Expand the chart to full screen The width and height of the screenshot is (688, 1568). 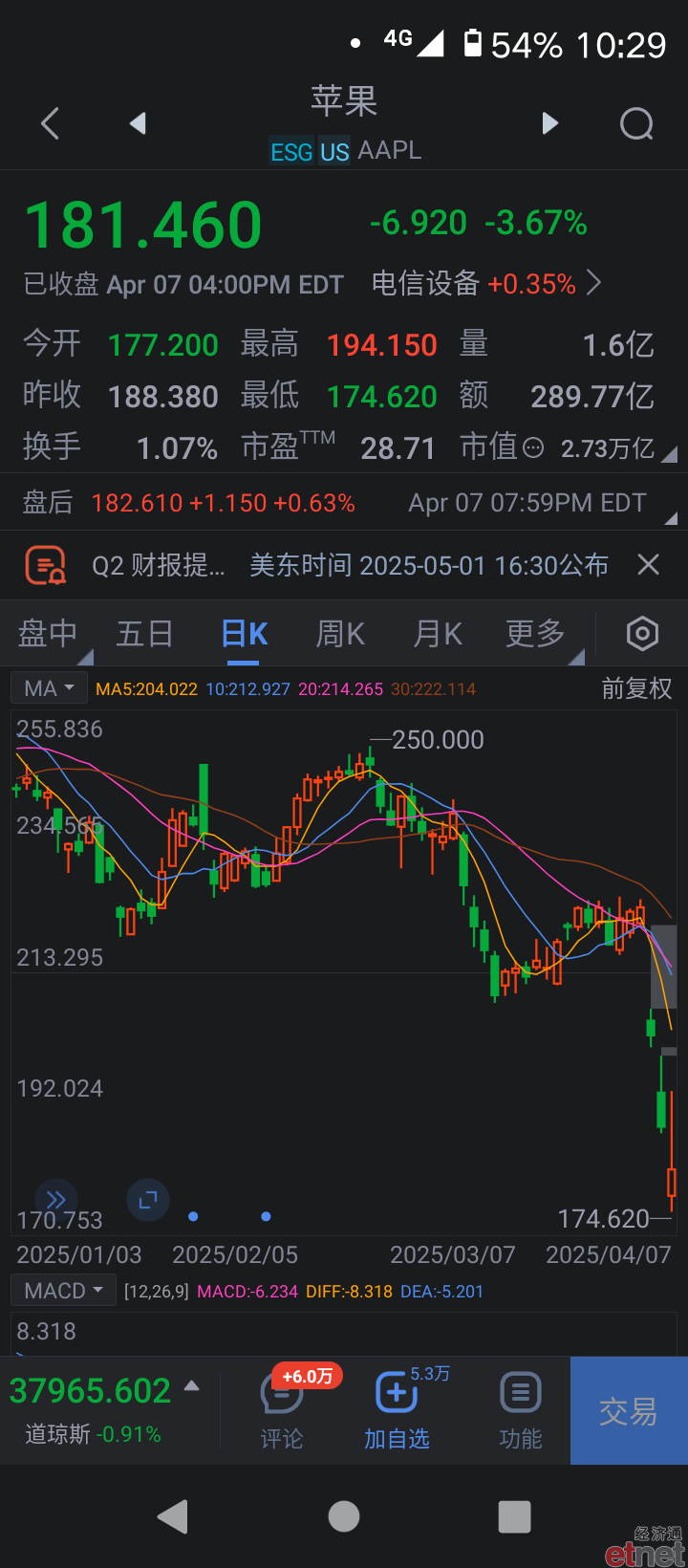click(x=148, y=1200)
